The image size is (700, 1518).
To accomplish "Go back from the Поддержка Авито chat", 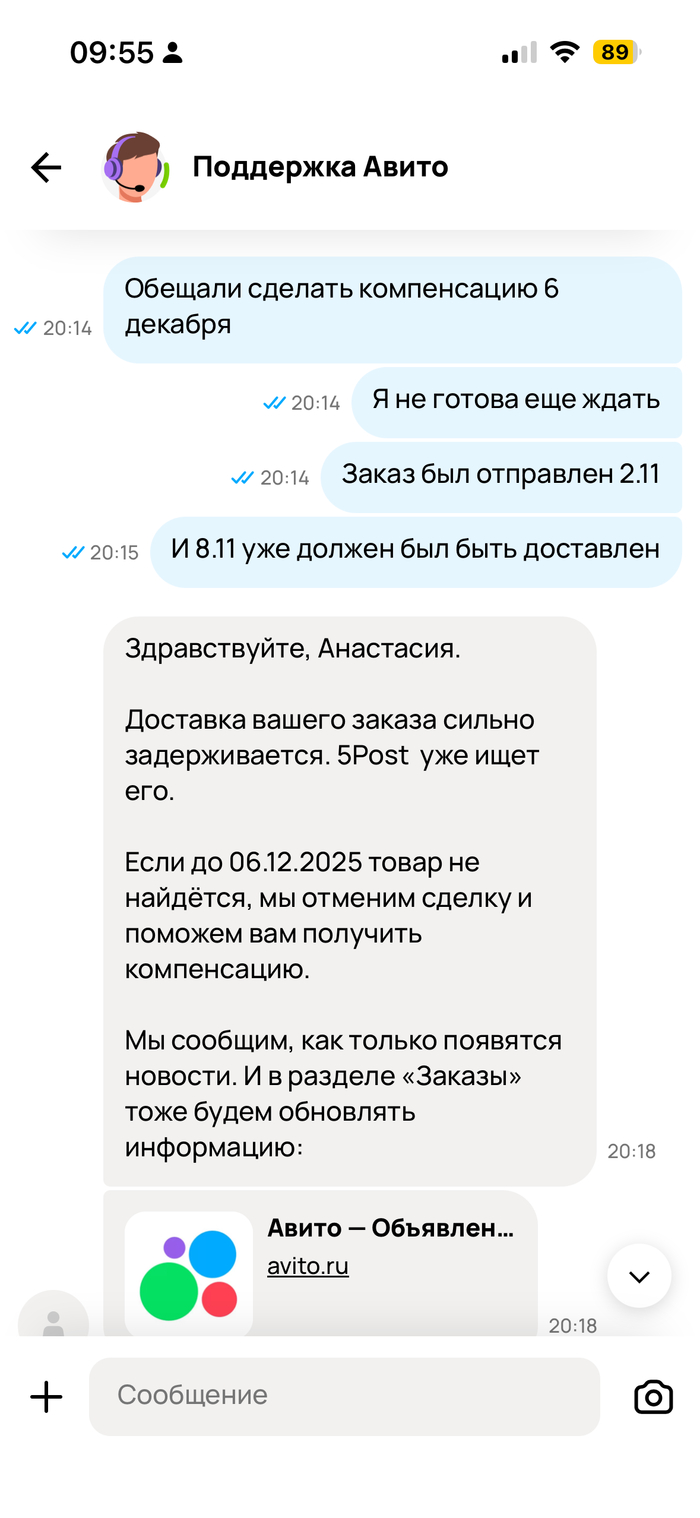I will [46, 168].
